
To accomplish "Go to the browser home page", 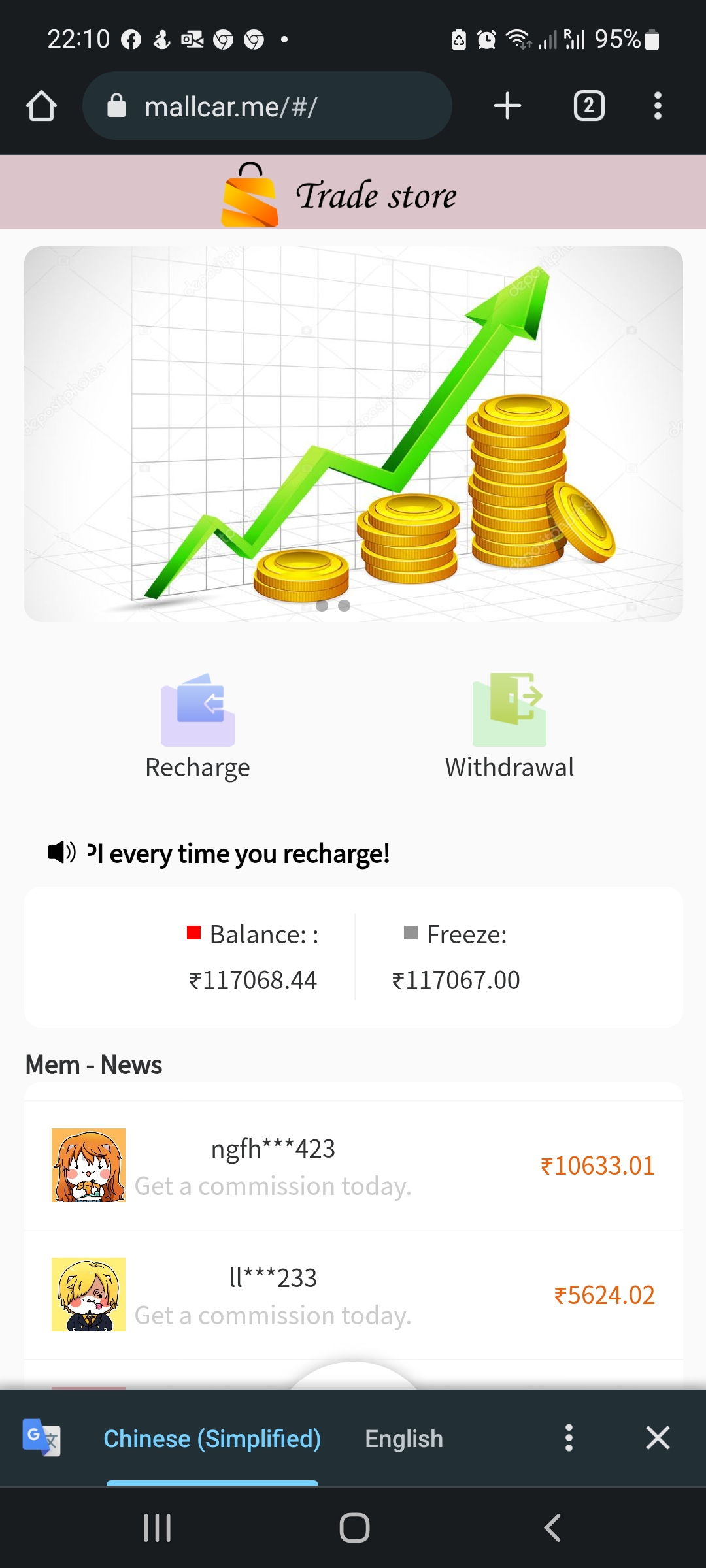I will coord(41,106).
